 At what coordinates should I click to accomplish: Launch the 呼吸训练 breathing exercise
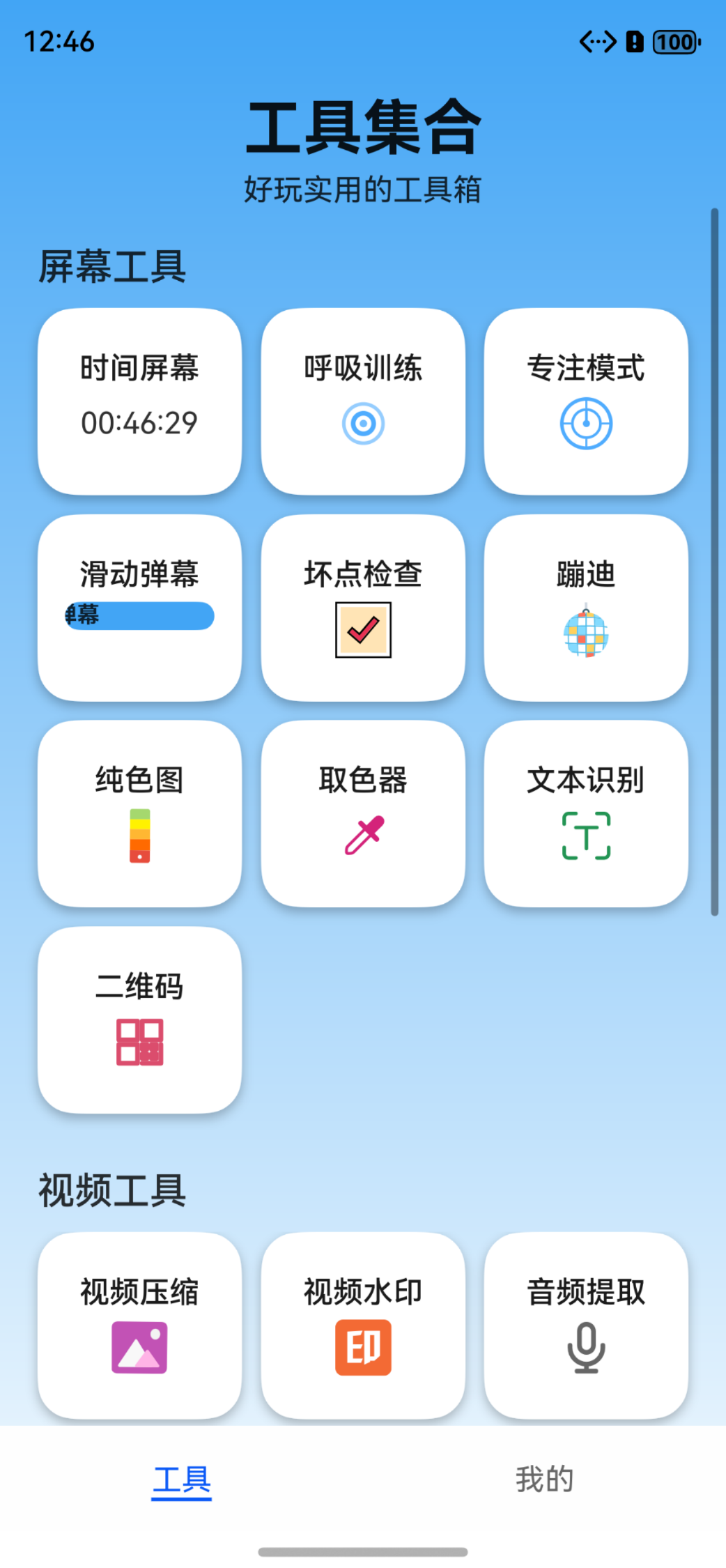pos(364,401)
